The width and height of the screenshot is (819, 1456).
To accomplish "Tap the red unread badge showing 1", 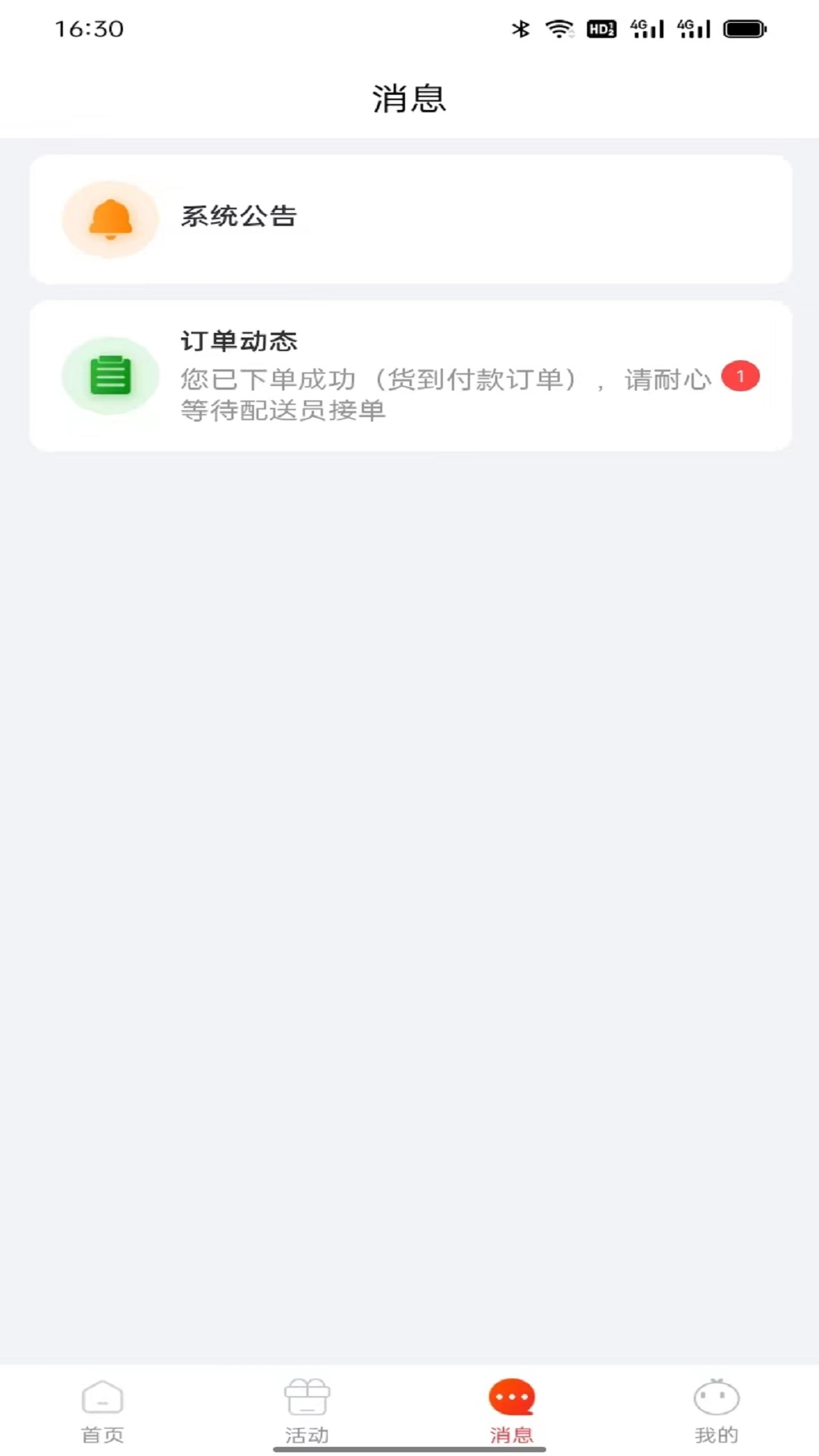I will coord(741,375).
